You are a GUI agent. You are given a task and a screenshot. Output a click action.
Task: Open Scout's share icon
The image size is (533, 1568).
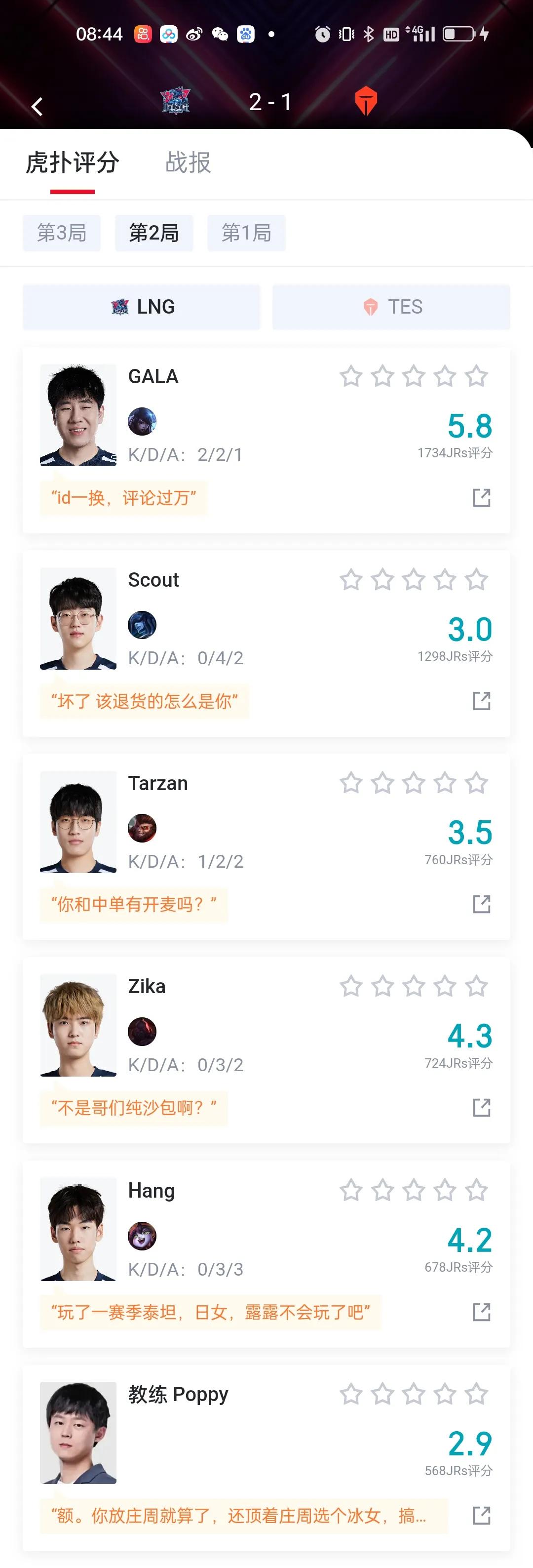481,701
